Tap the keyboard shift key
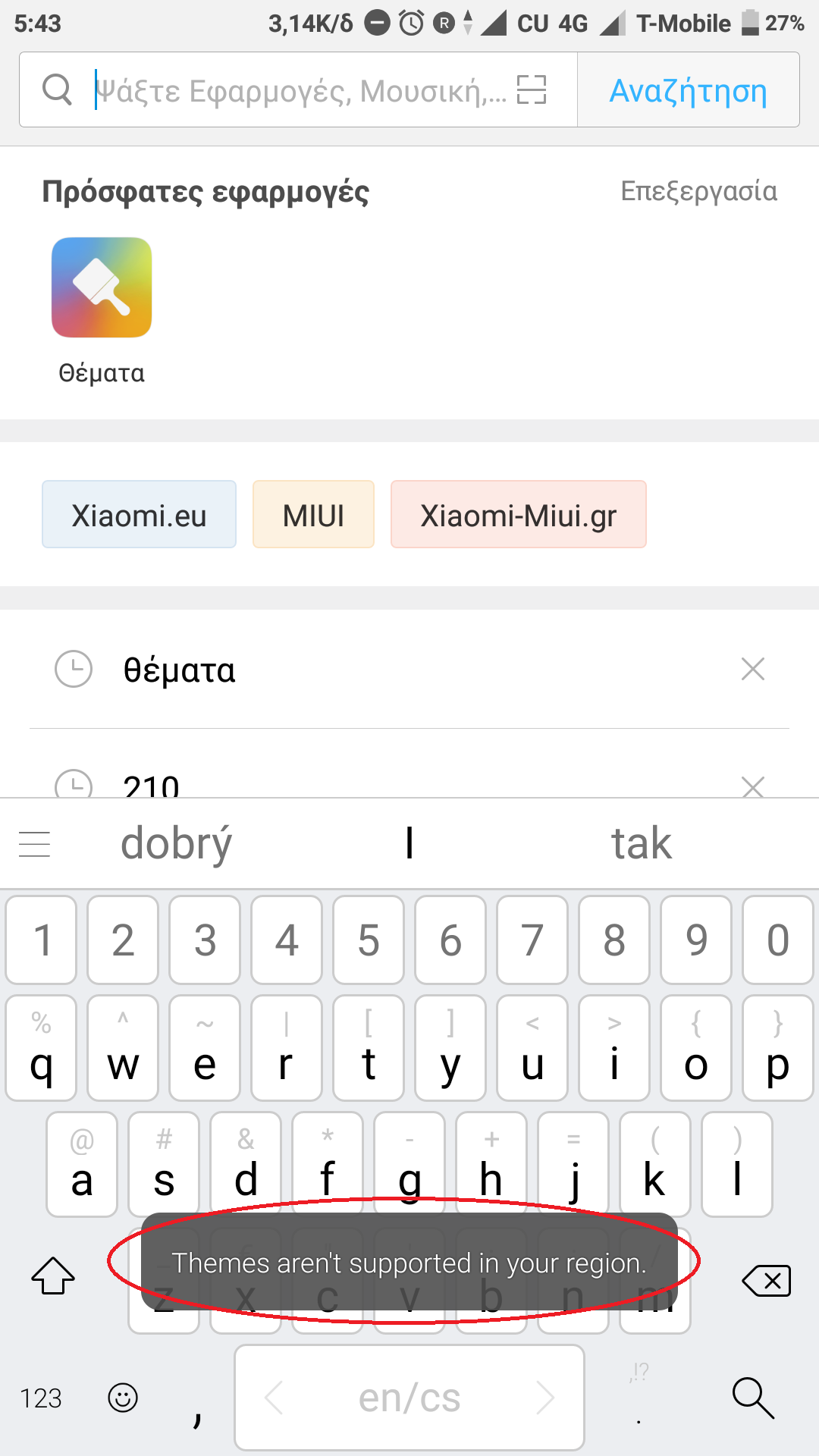The height and width of the screenshot is (1456, 819). (x=53, y=1276)
